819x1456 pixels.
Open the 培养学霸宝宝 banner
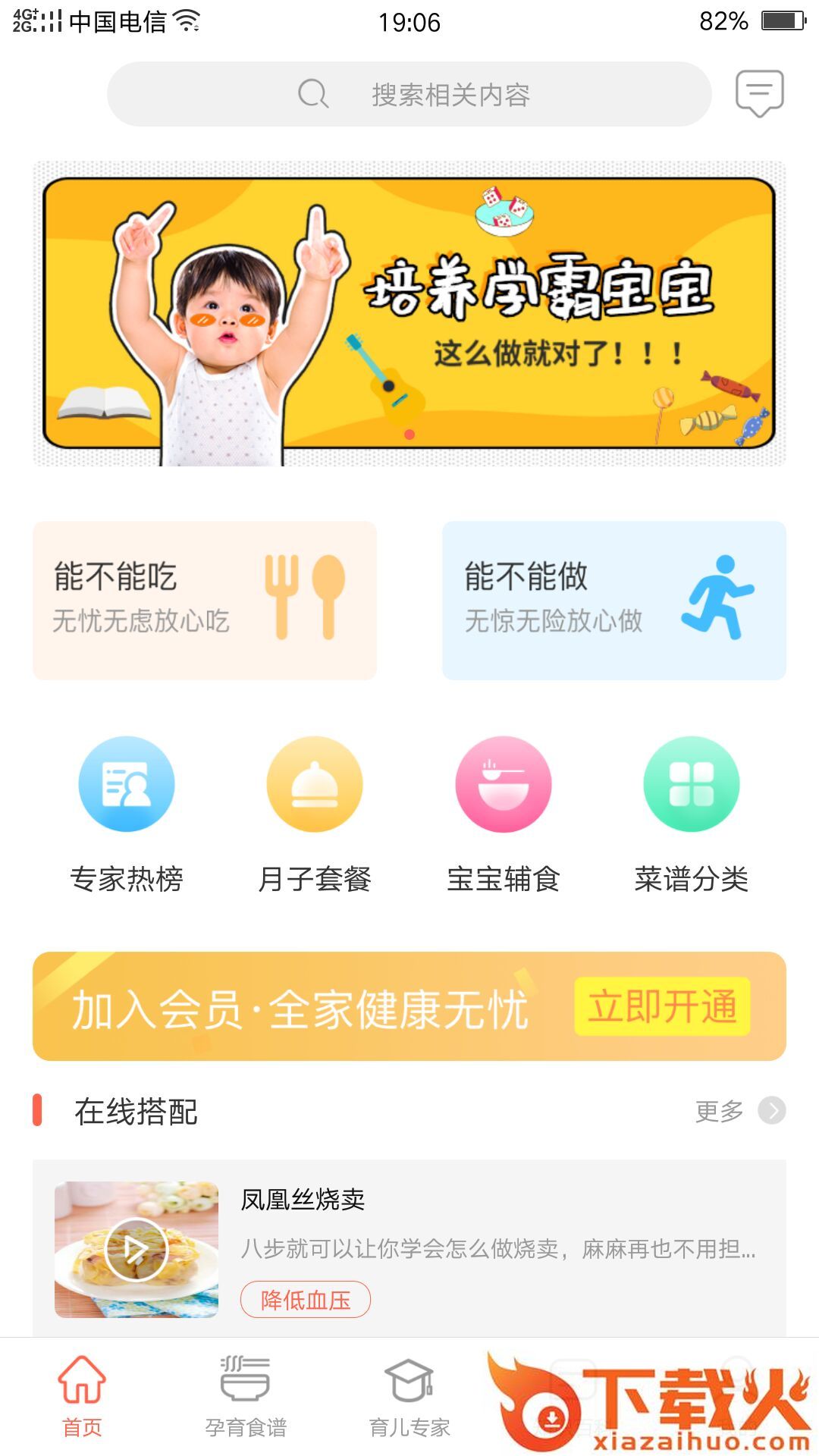409,313
